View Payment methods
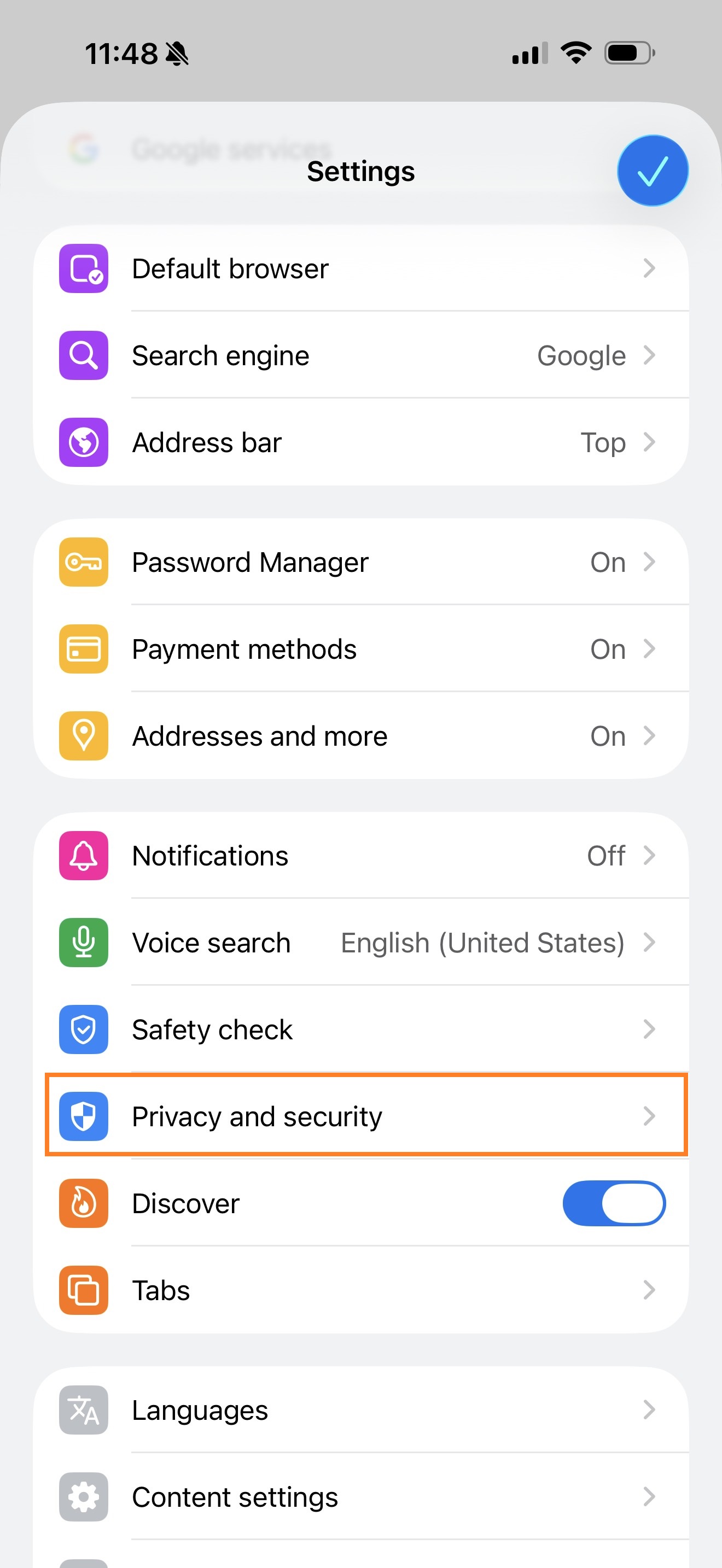The width and height of the screenshot is (722, 1568). (x=360, y=649)
